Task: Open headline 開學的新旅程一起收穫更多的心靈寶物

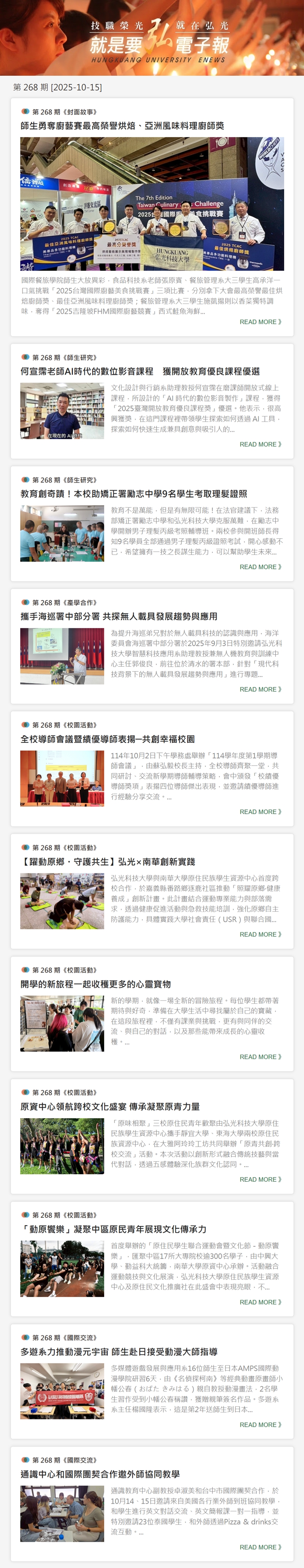Action: [95, 984]
